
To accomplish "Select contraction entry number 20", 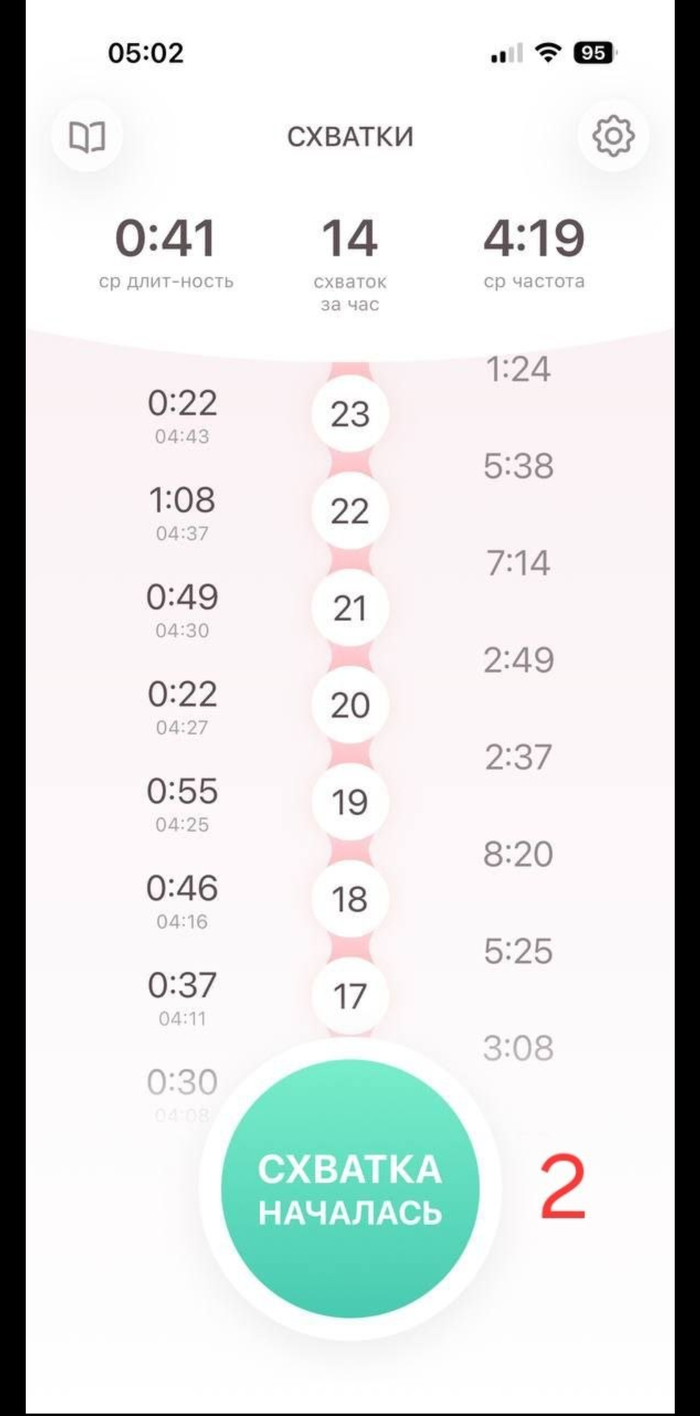I will coord(349,705).
